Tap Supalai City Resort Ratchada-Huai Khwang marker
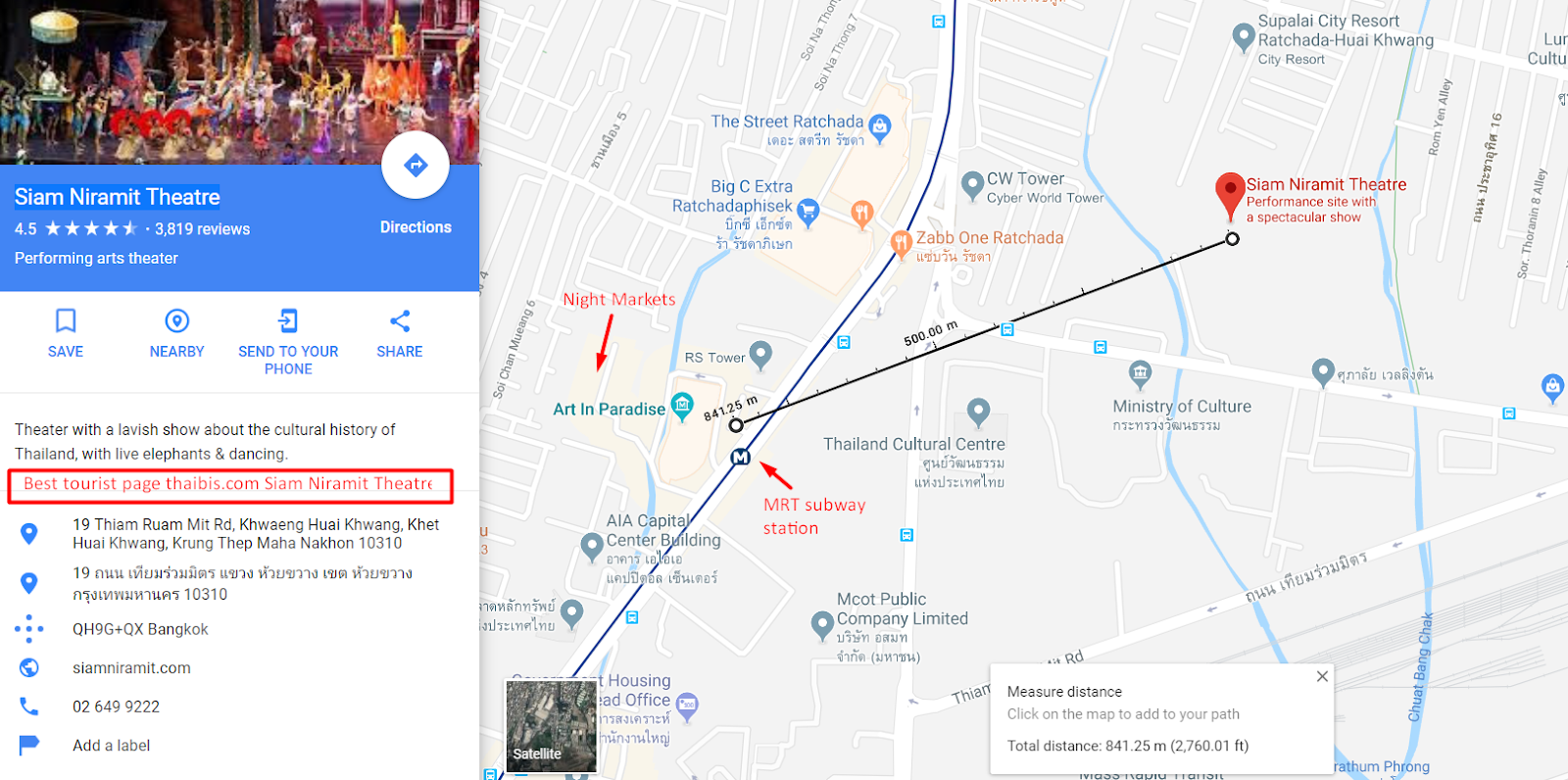The height and width of the screenshot is (780, 1568). (1243, 36)
